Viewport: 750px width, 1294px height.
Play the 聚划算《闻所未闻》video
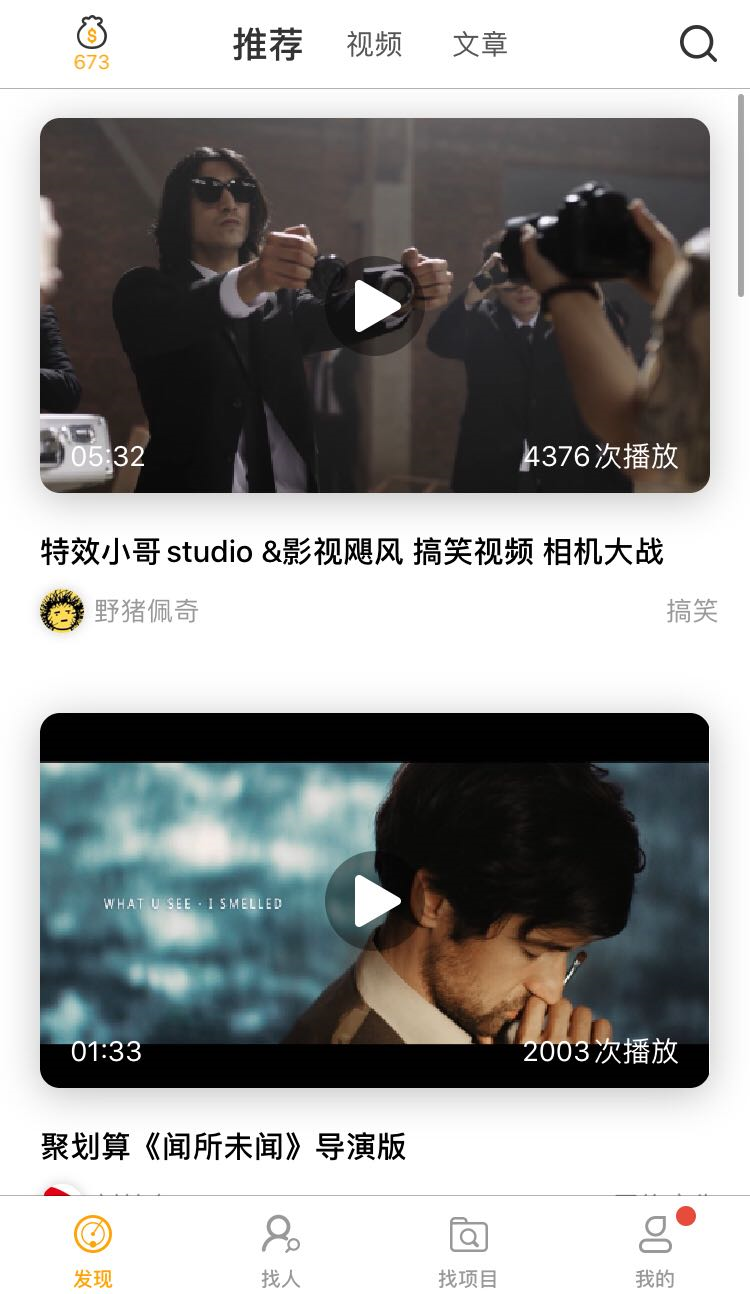(x=375, y=901)
